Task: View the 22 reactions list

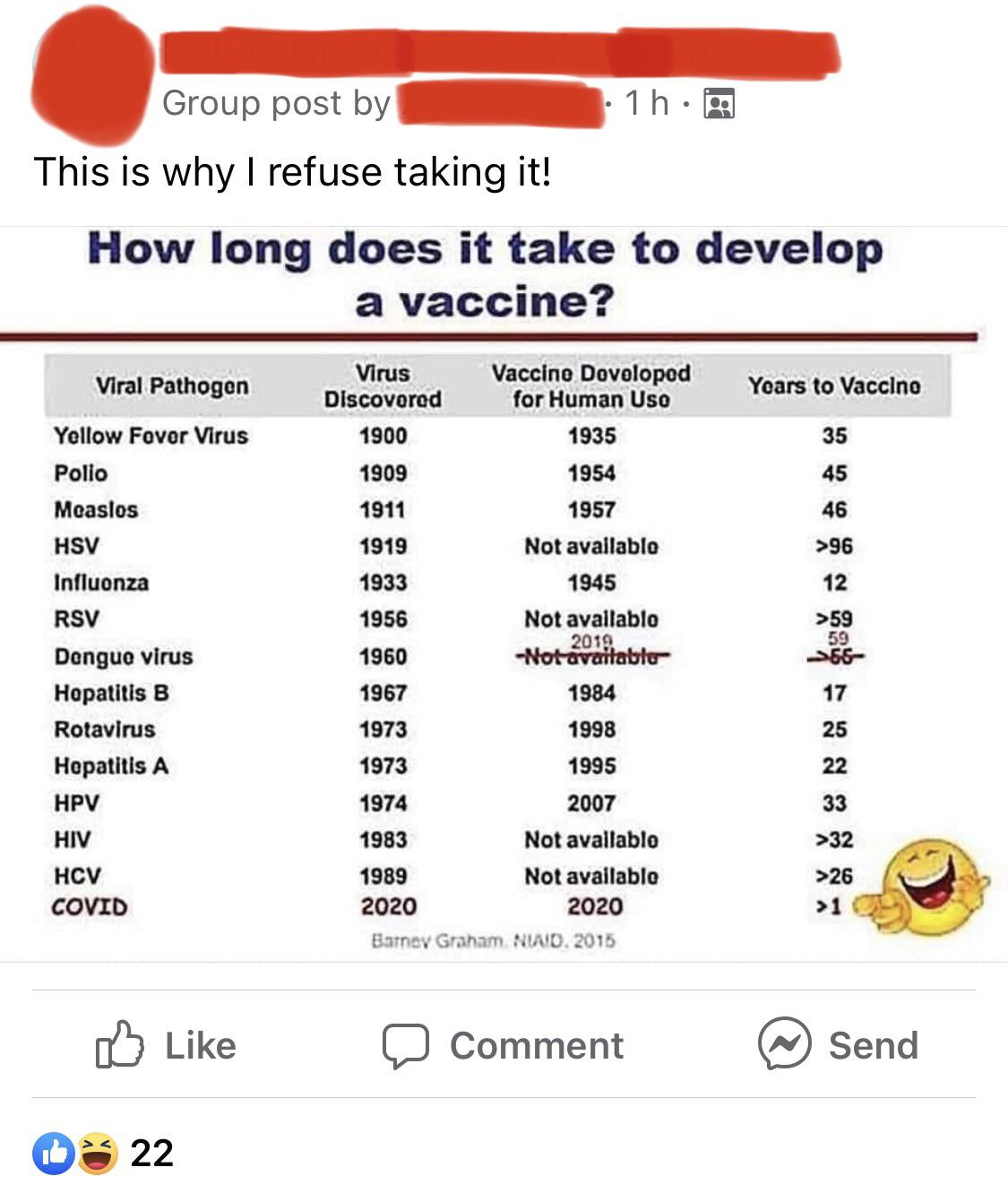Action: (104, 1153)
